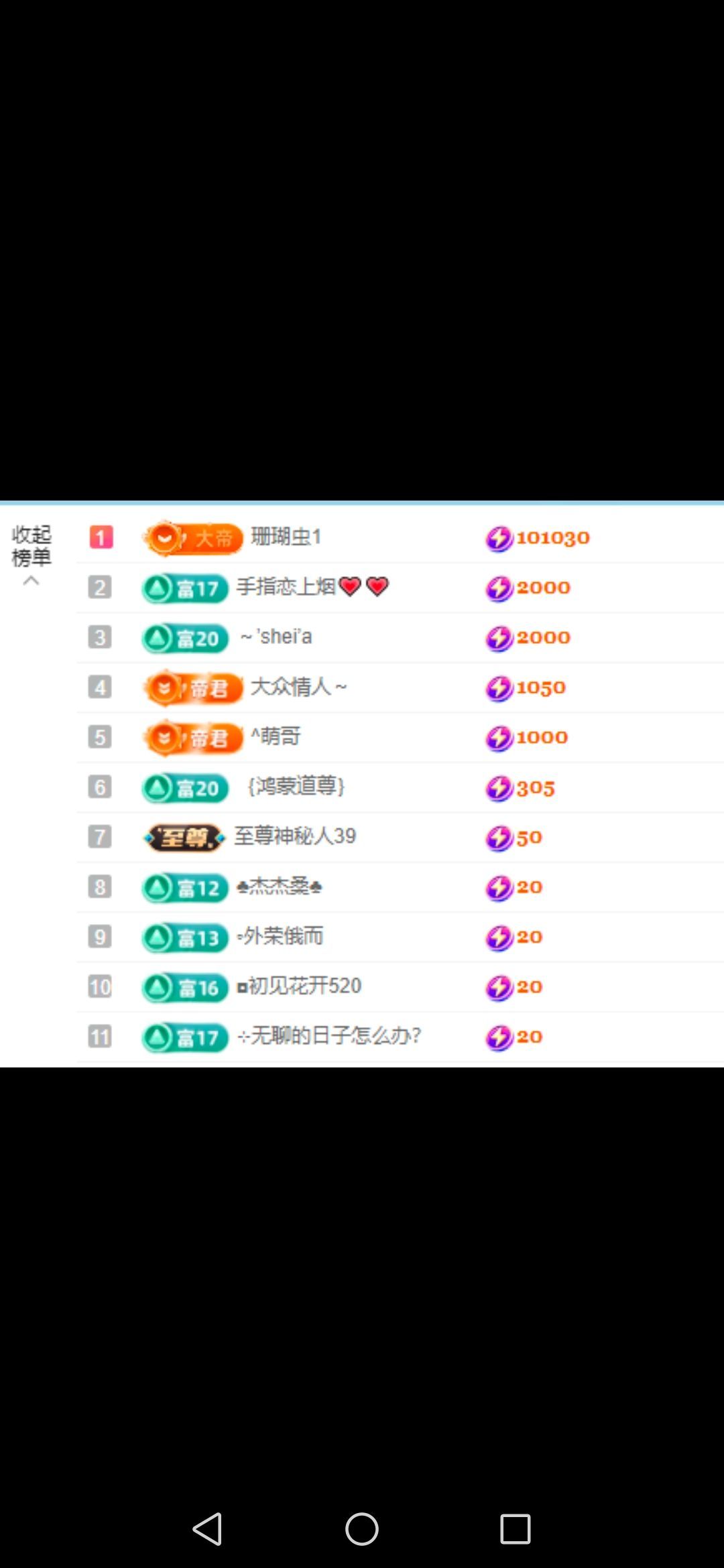View the ^萌哥 entry
This screenshot has height=1568, width=724.
[x=276, y=736]
